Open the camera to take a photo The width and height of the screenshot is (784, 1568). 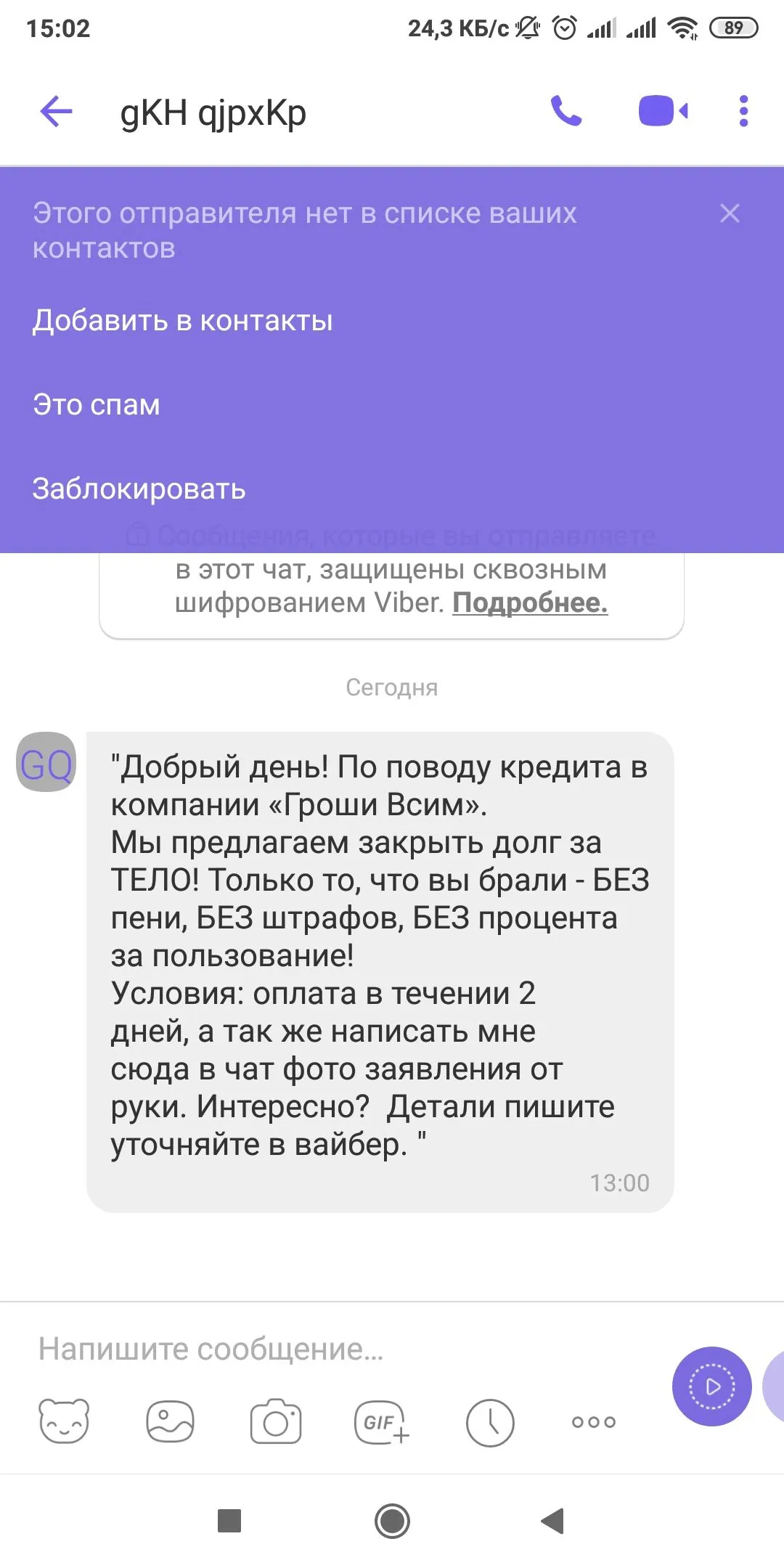click(276, 1421)
